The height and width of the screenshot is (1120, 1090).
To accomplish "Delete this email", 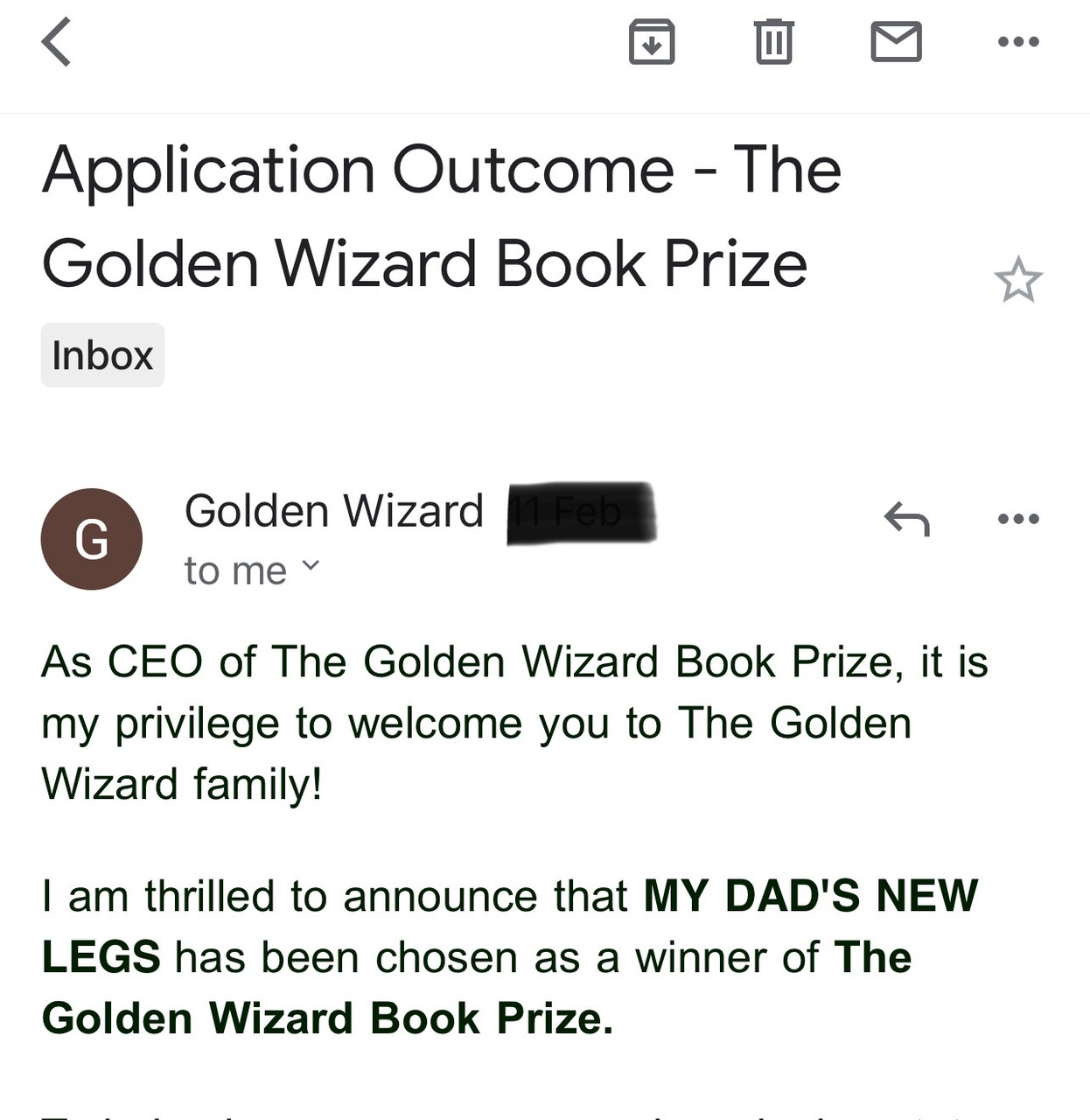I will pos(773,42).
